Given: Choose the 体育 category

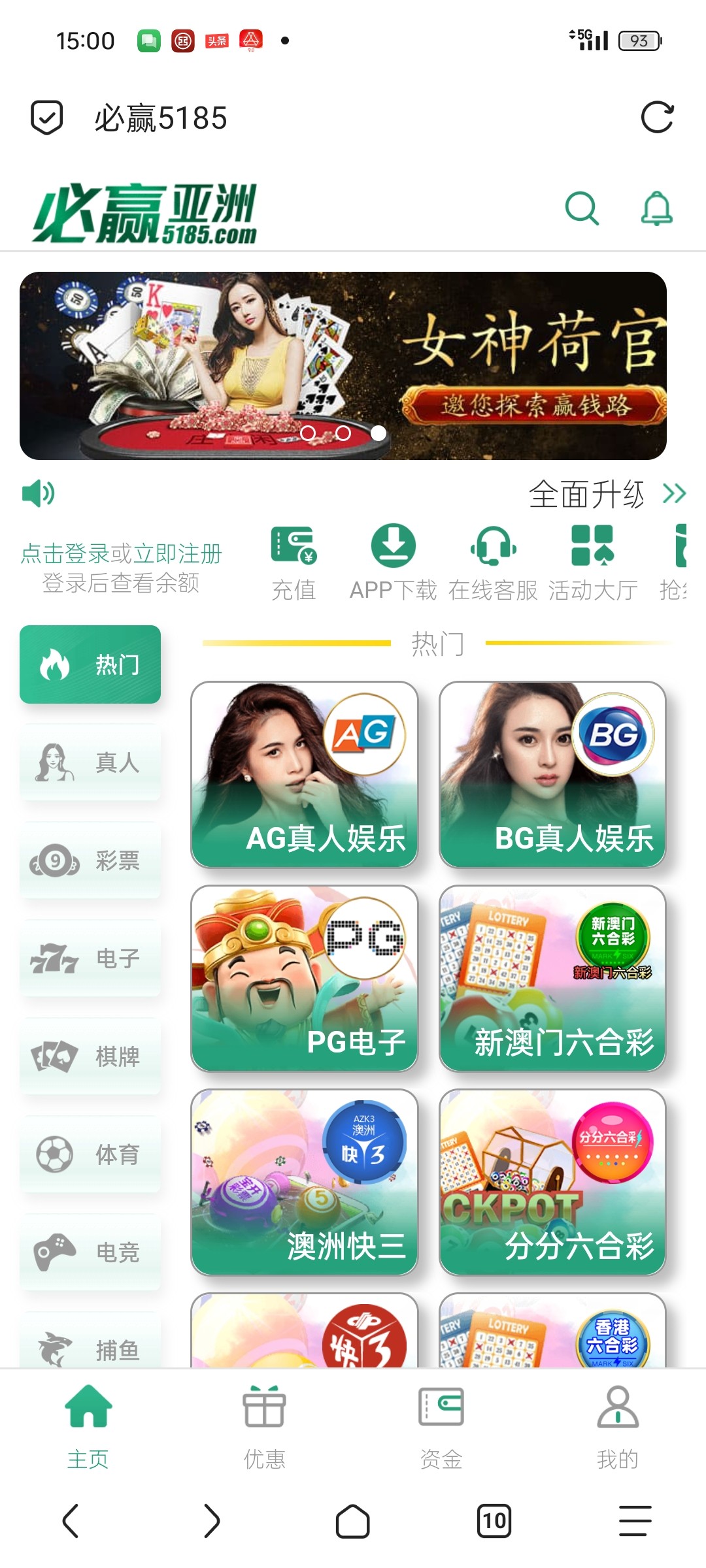Looking at the screenshot, I should [90, 1154].
